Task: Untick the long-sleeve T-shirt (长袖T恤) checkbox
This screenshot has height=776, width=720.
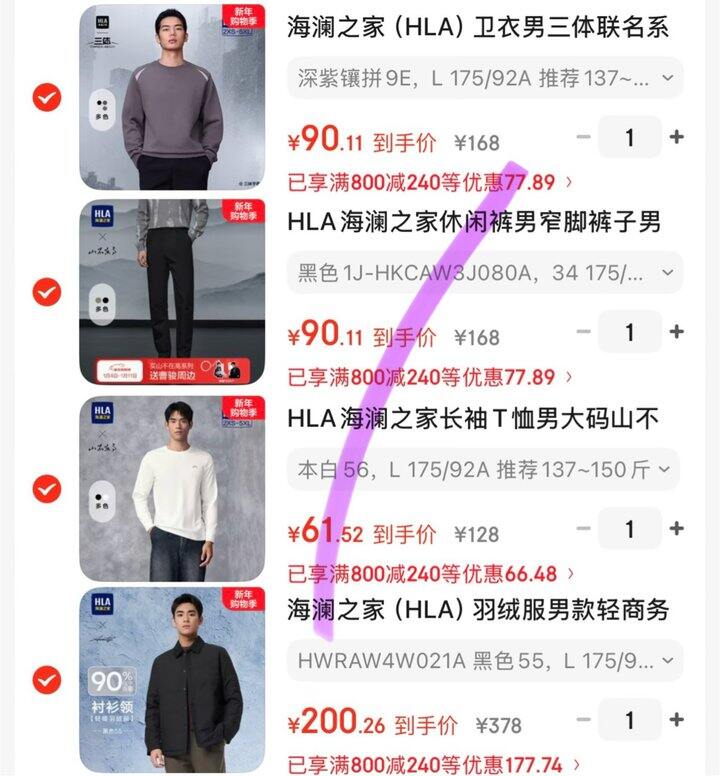Action: pyautogui.click(x=46, y=488)
